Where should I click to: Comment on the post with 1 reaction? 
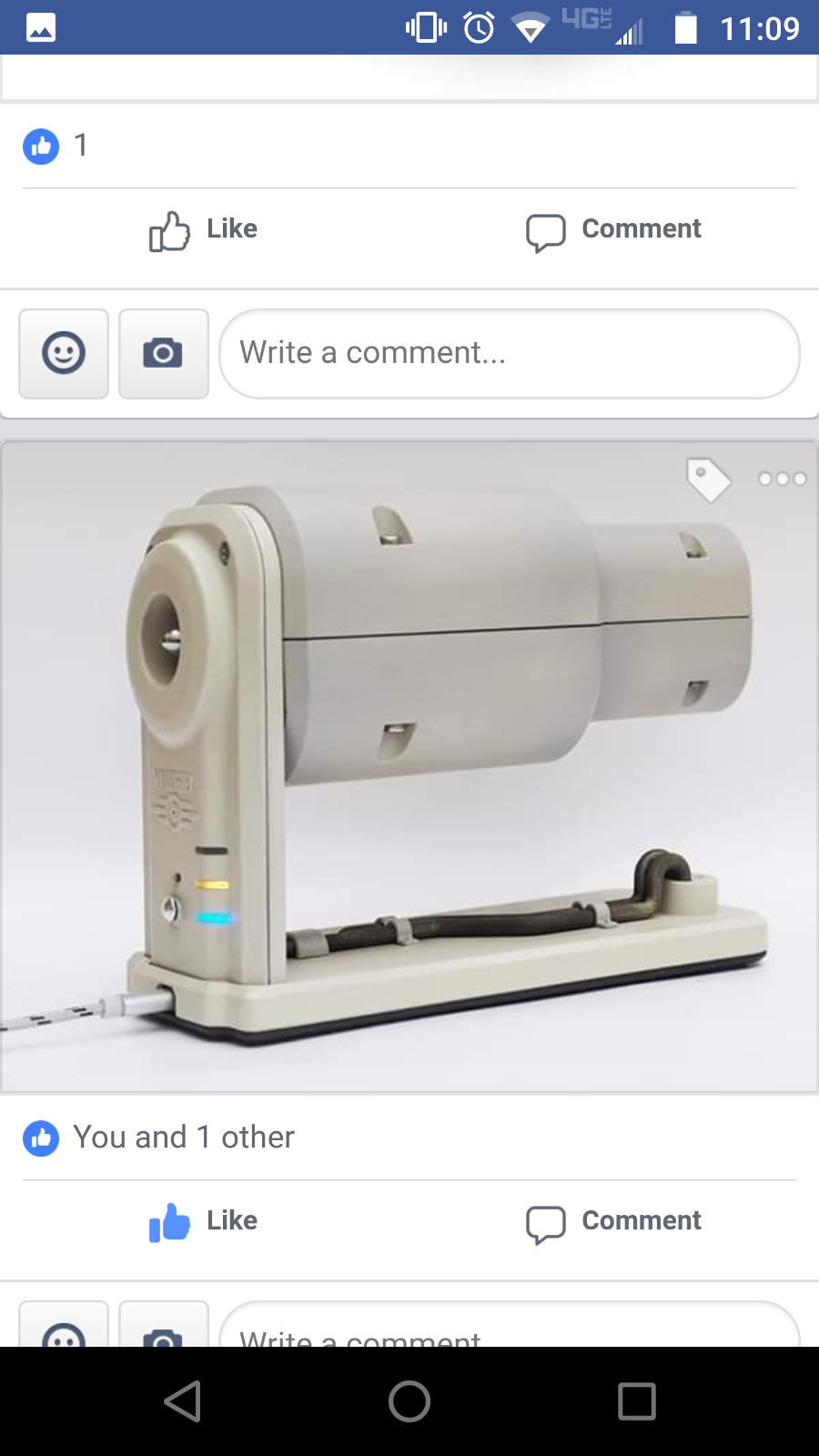[613, 229]
